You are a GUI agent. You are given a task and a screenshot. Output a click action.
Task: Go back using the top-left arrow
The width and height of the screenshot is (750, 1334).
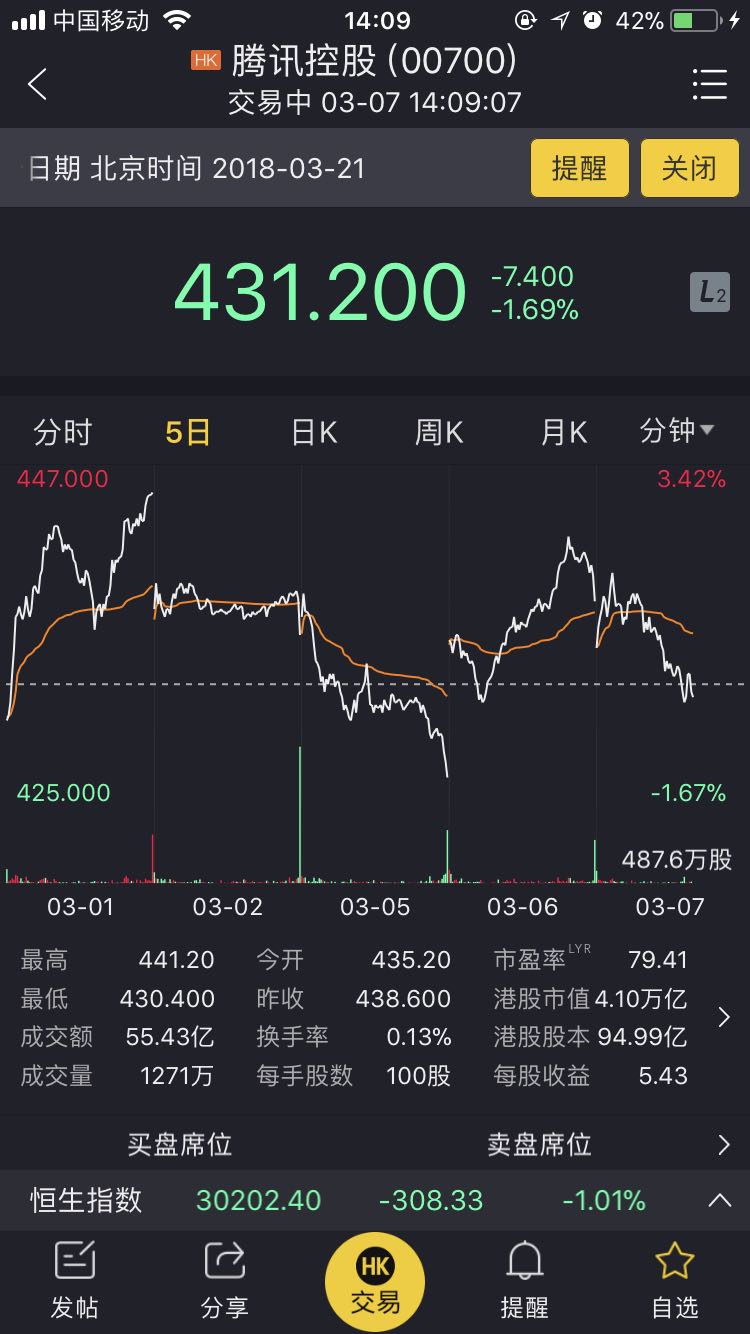click(37, 84)
